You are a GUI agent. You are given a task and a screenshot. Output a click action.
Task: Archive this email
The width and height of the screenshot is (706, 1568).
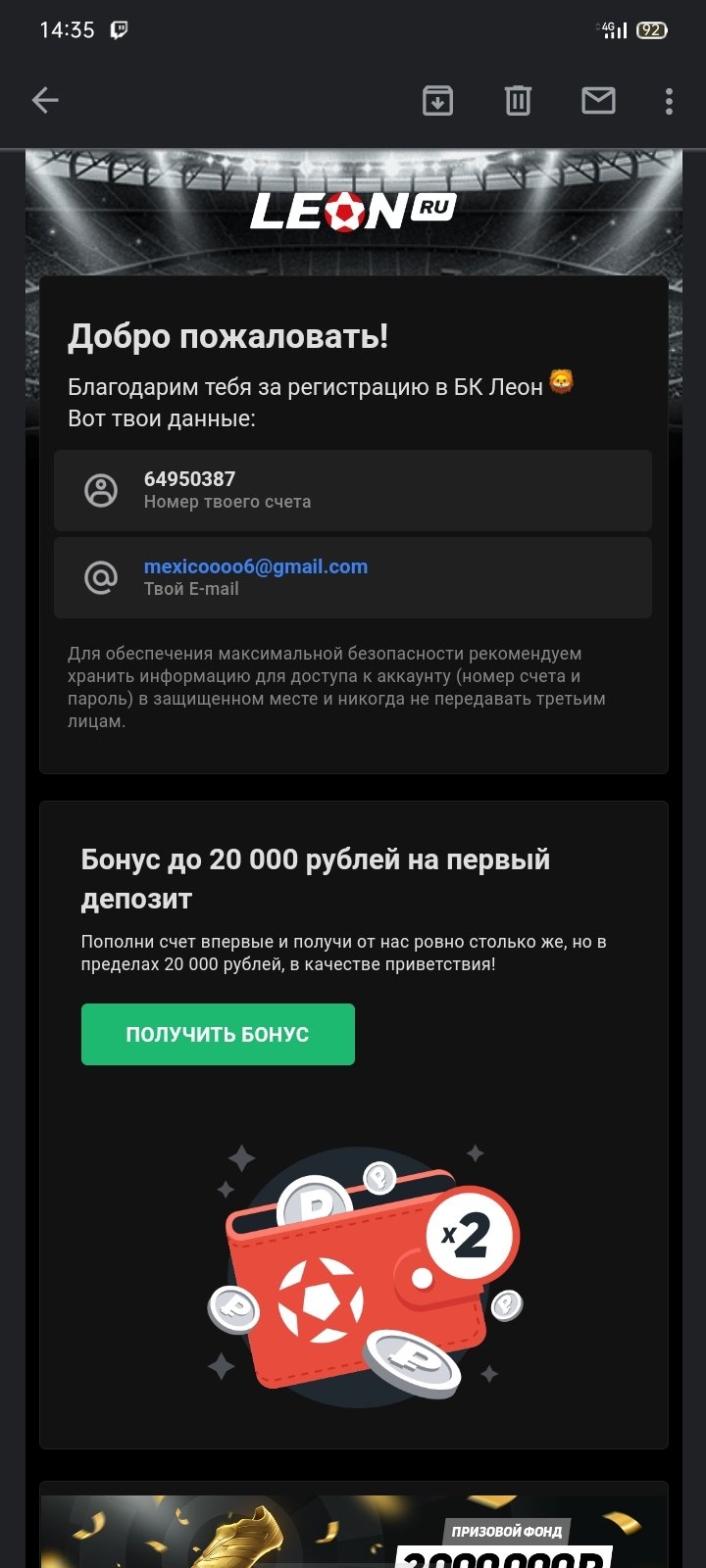click(x=437, y=100)
